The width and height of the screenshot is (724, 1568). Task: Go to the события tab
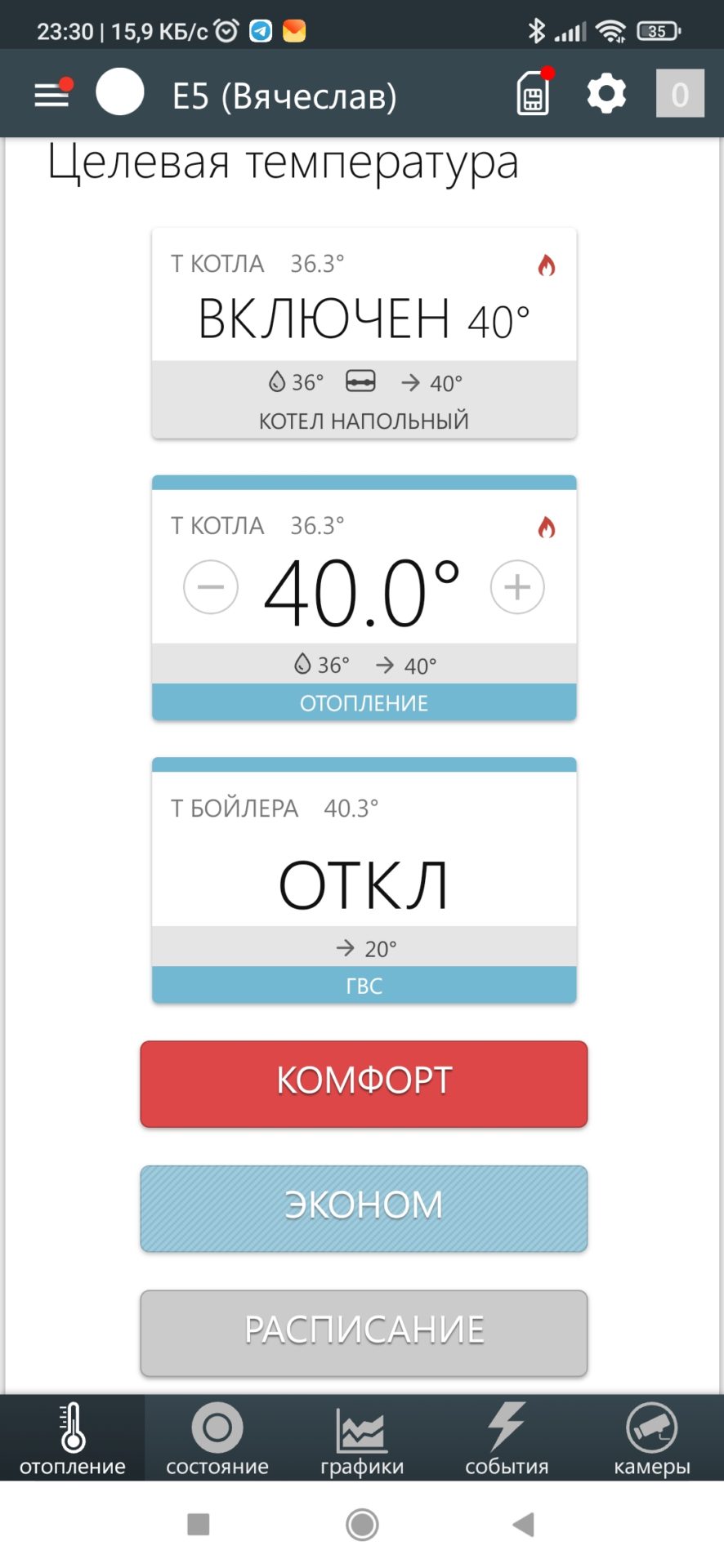[507, 1437]
